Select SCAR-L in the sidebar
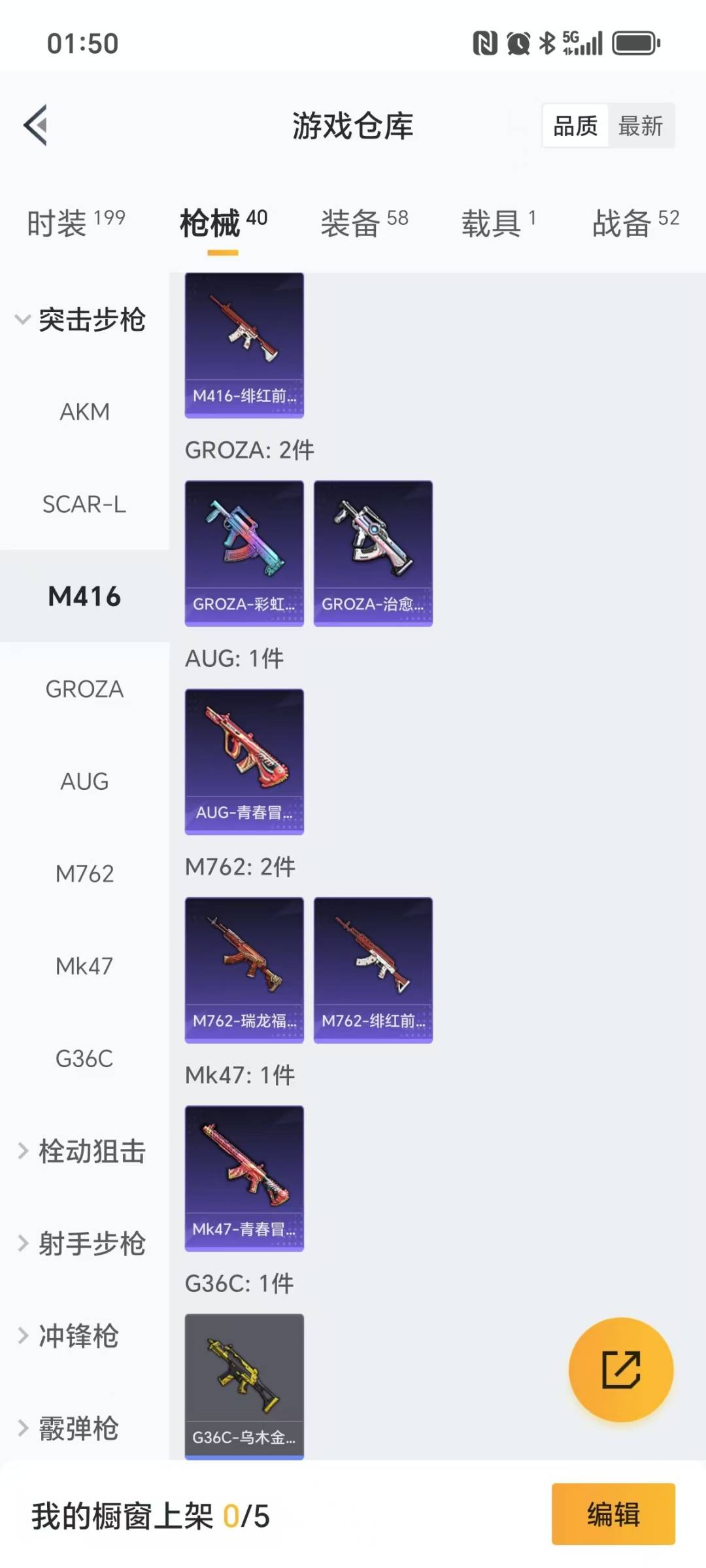706x1568 pixels. click(84, 504)
